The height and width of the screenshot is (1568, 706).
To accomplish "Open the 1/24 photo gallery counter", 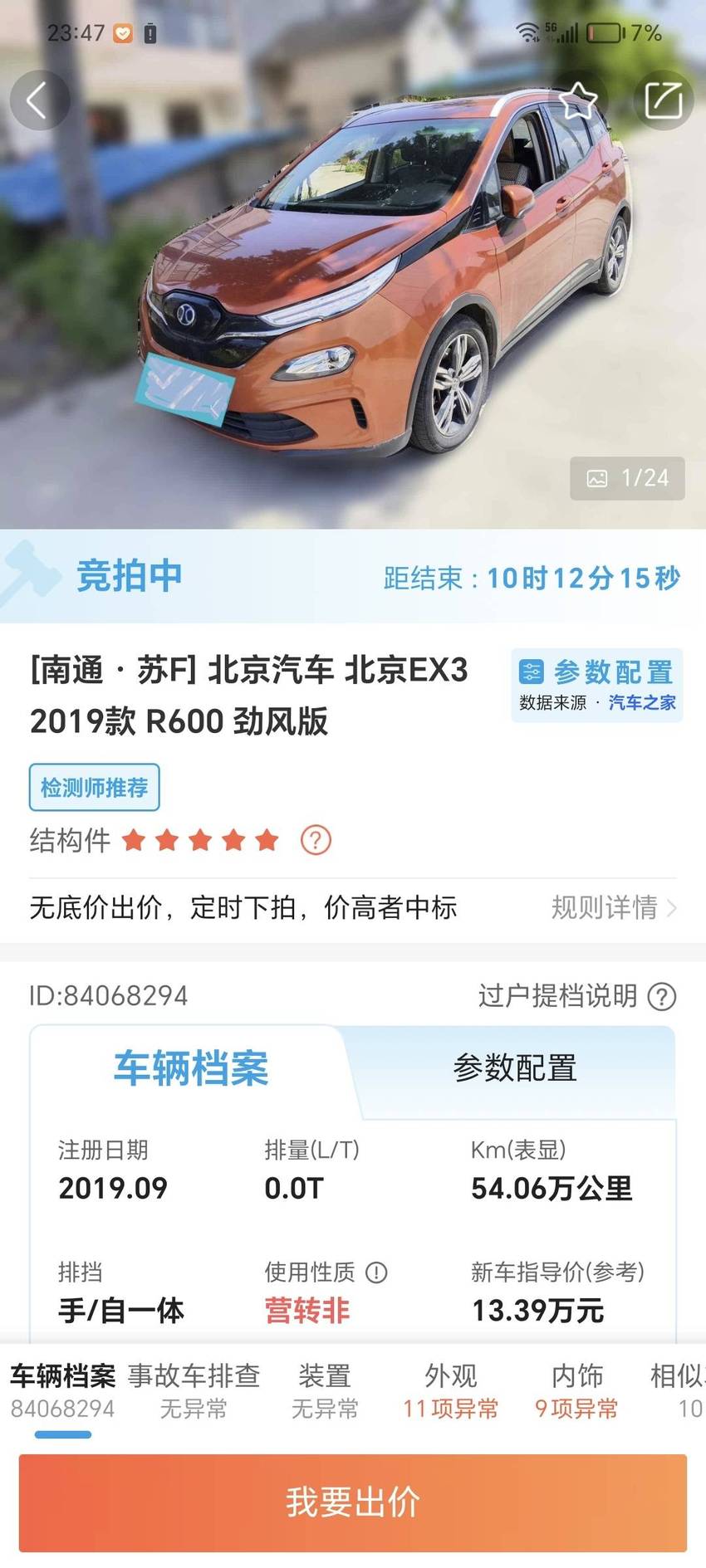I will click(627, 478).
